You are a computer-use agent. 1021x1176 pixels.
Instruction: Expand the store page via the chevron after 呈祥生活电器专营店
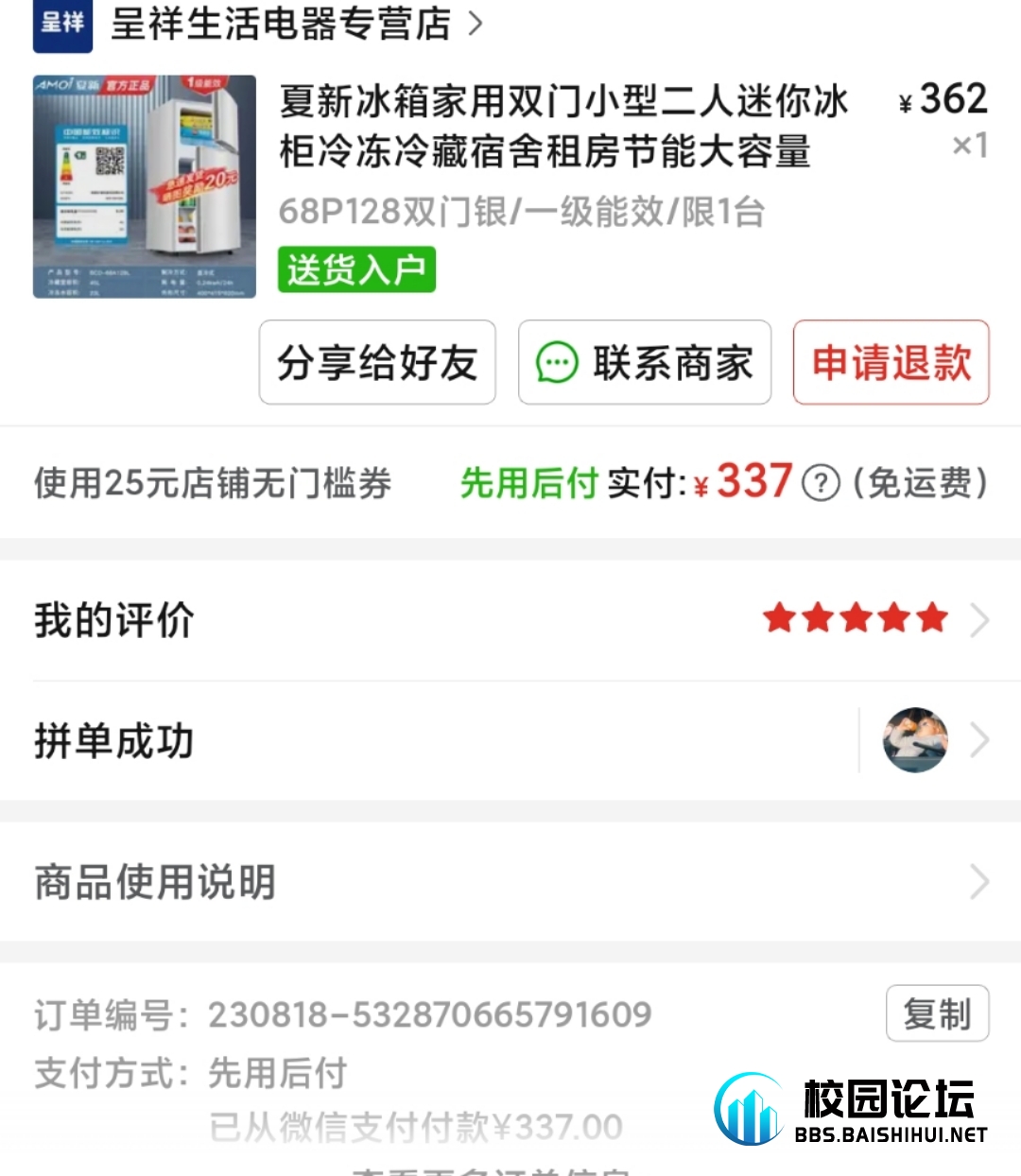(x=476, y=26)
